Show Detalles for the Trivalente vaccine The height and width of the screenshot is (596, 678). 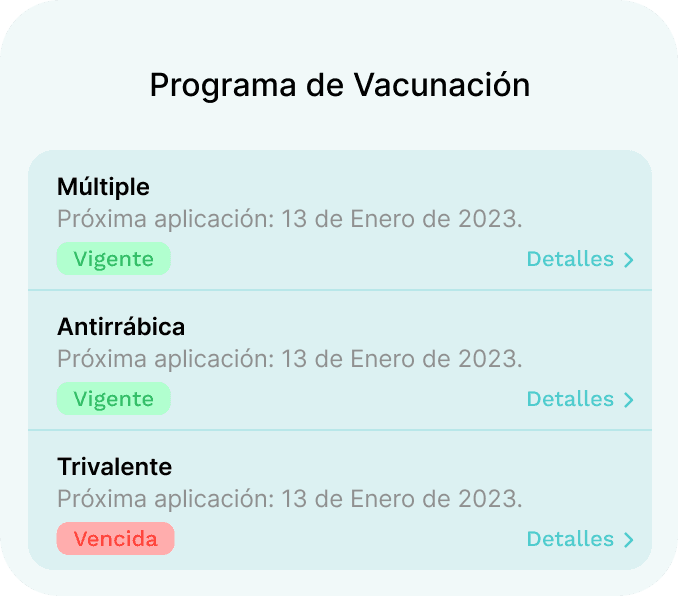(580, 539)
